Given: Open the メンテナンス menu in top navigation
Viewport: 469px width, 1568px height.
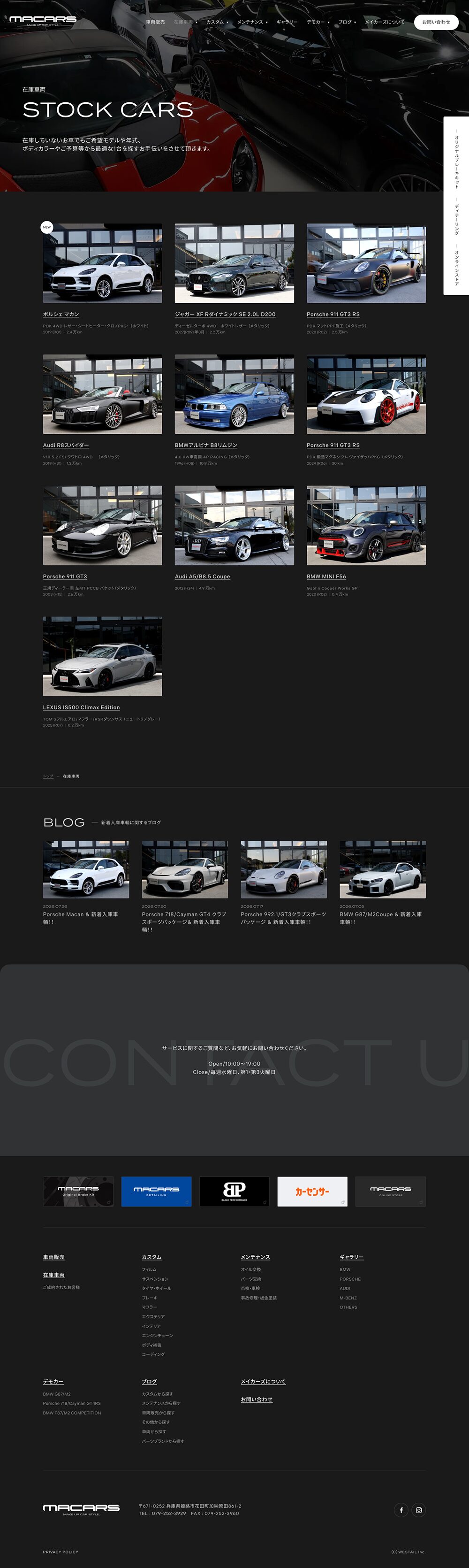Looking at the screenshot, I should (252, 22).
